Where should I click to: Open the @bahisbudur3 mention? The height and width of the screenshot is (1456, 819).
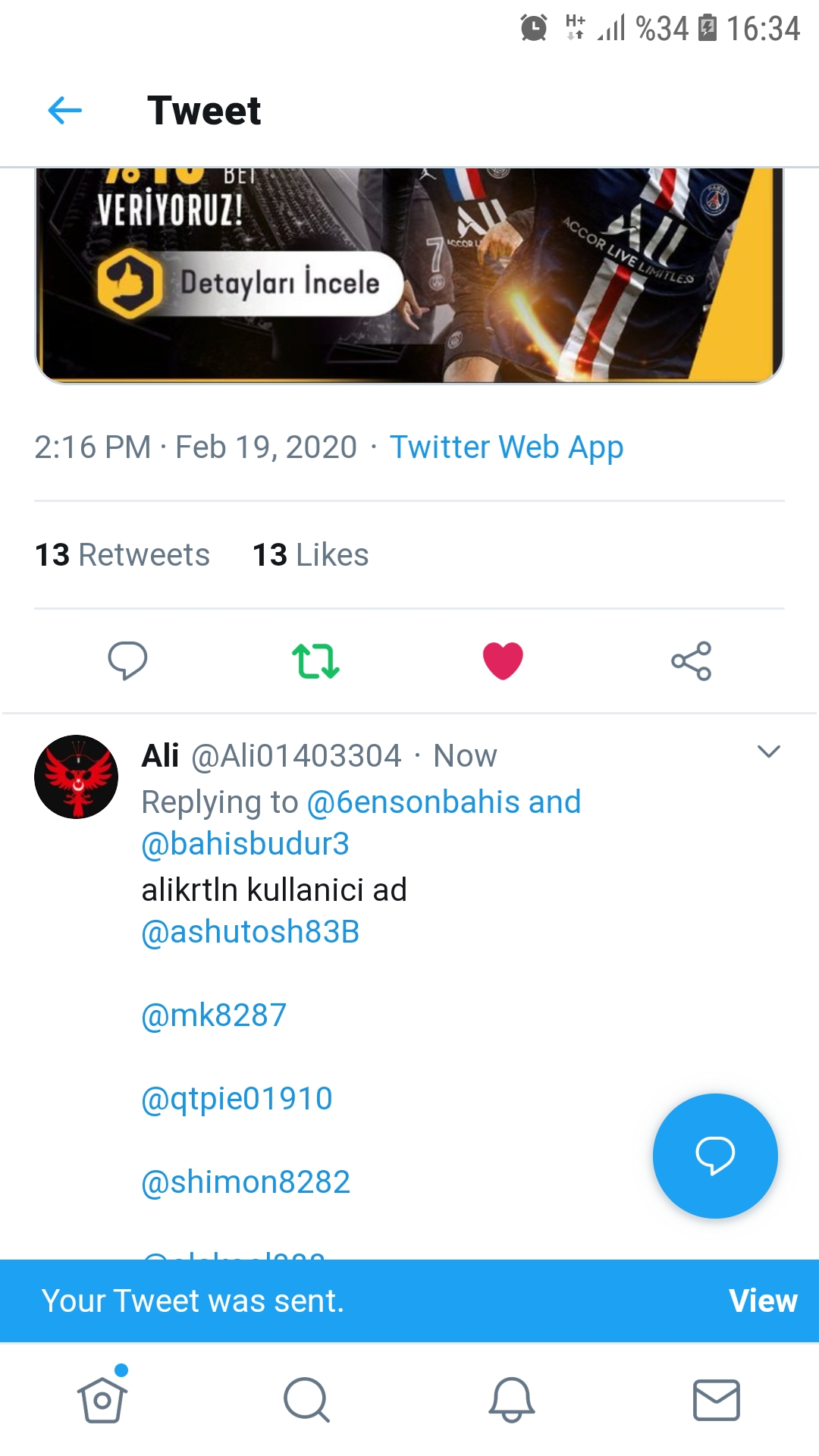coord(245,844)
